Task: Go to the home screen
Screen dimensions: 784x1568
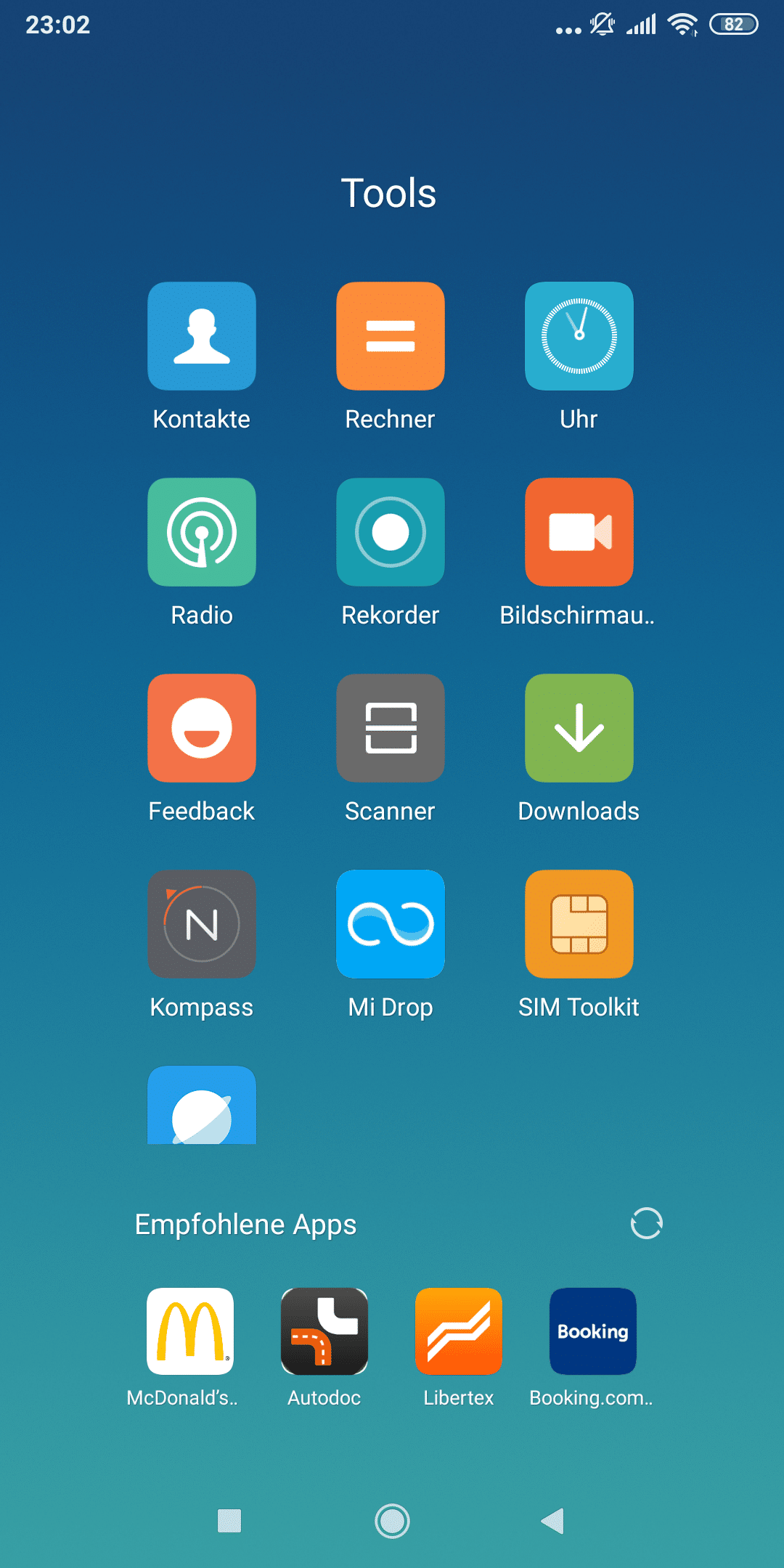Action: point(392,1521)
